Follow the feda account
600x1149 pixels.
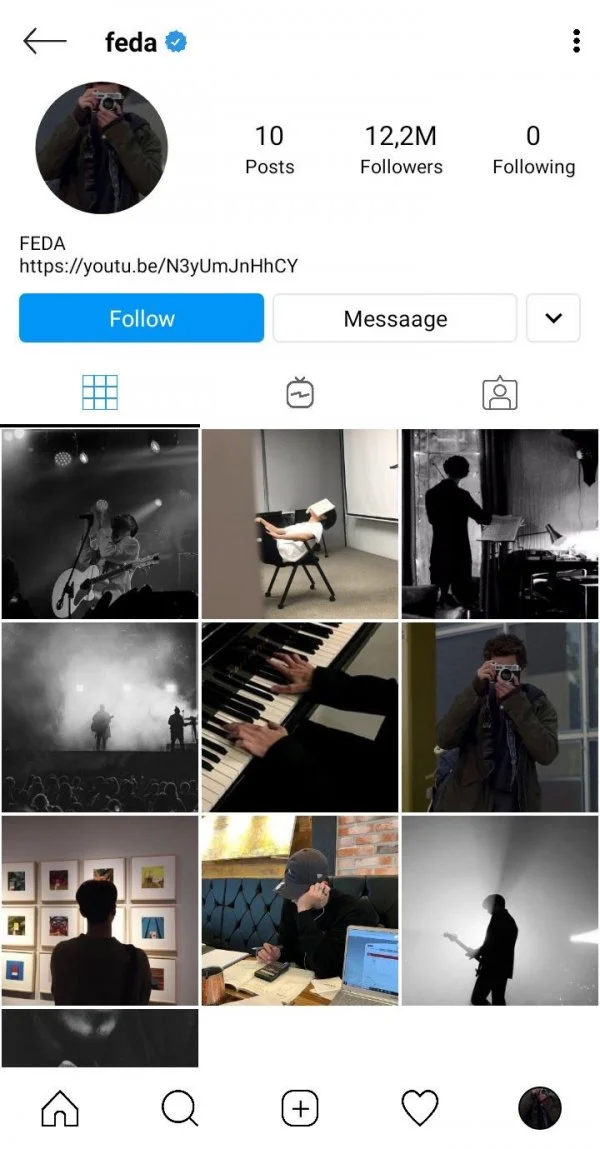pyautogui.click(x=141, y=318)
